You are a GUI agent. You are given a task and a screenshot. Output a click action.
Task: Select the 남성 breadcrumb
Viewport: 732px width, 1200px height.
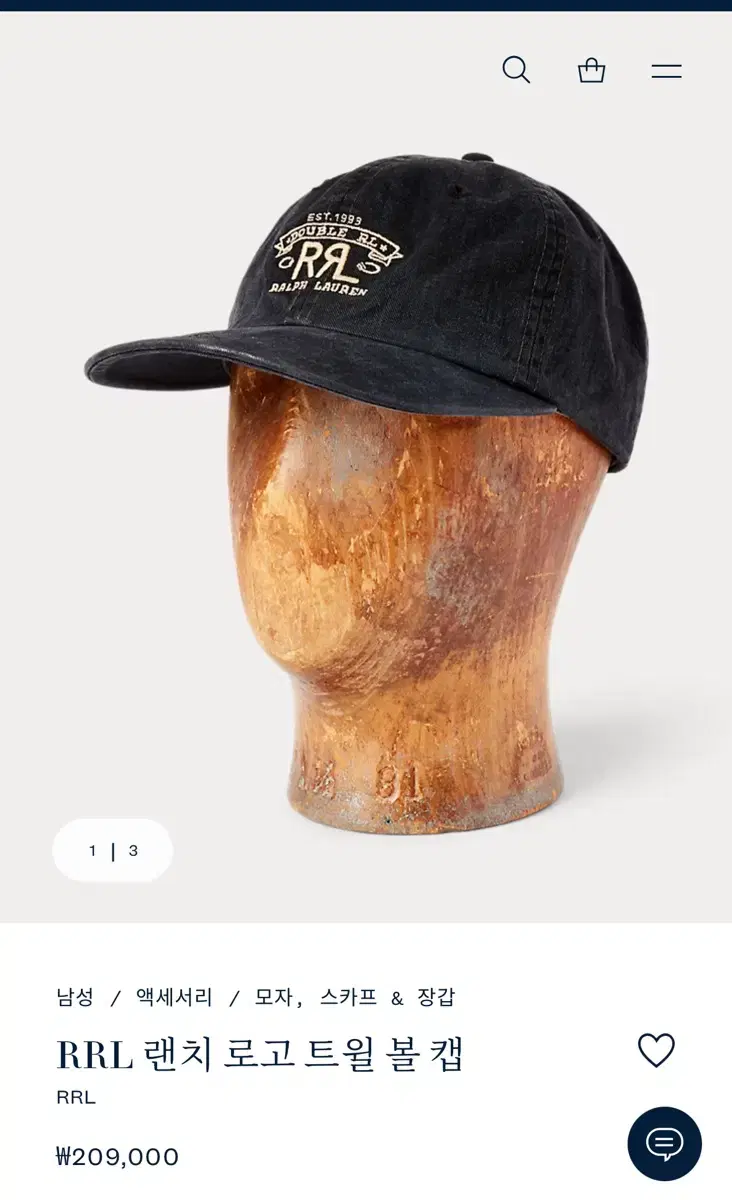tap(74, 996)
